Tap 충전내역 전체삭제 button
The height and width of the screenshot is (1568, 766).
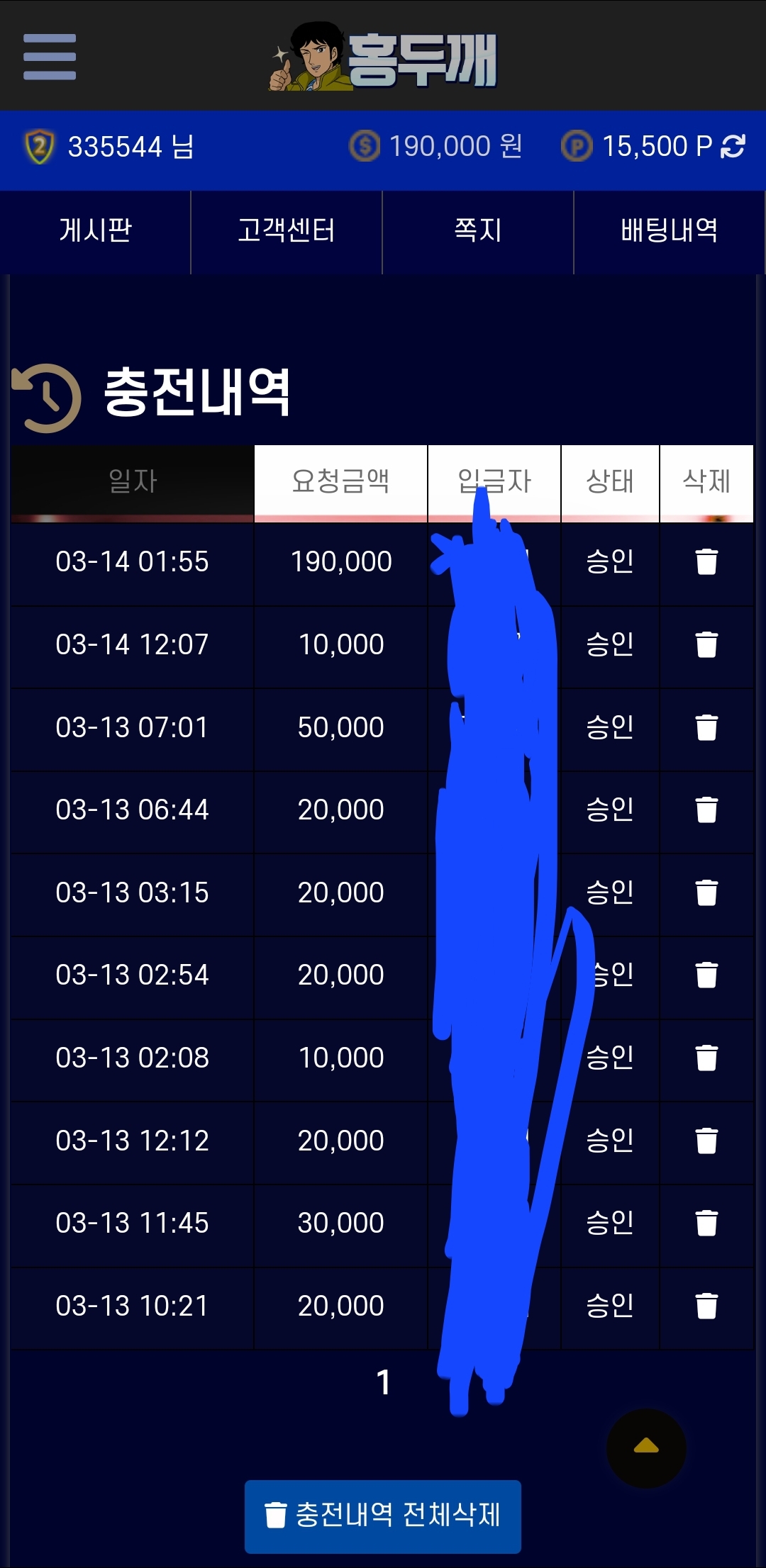coord(383,1516)
